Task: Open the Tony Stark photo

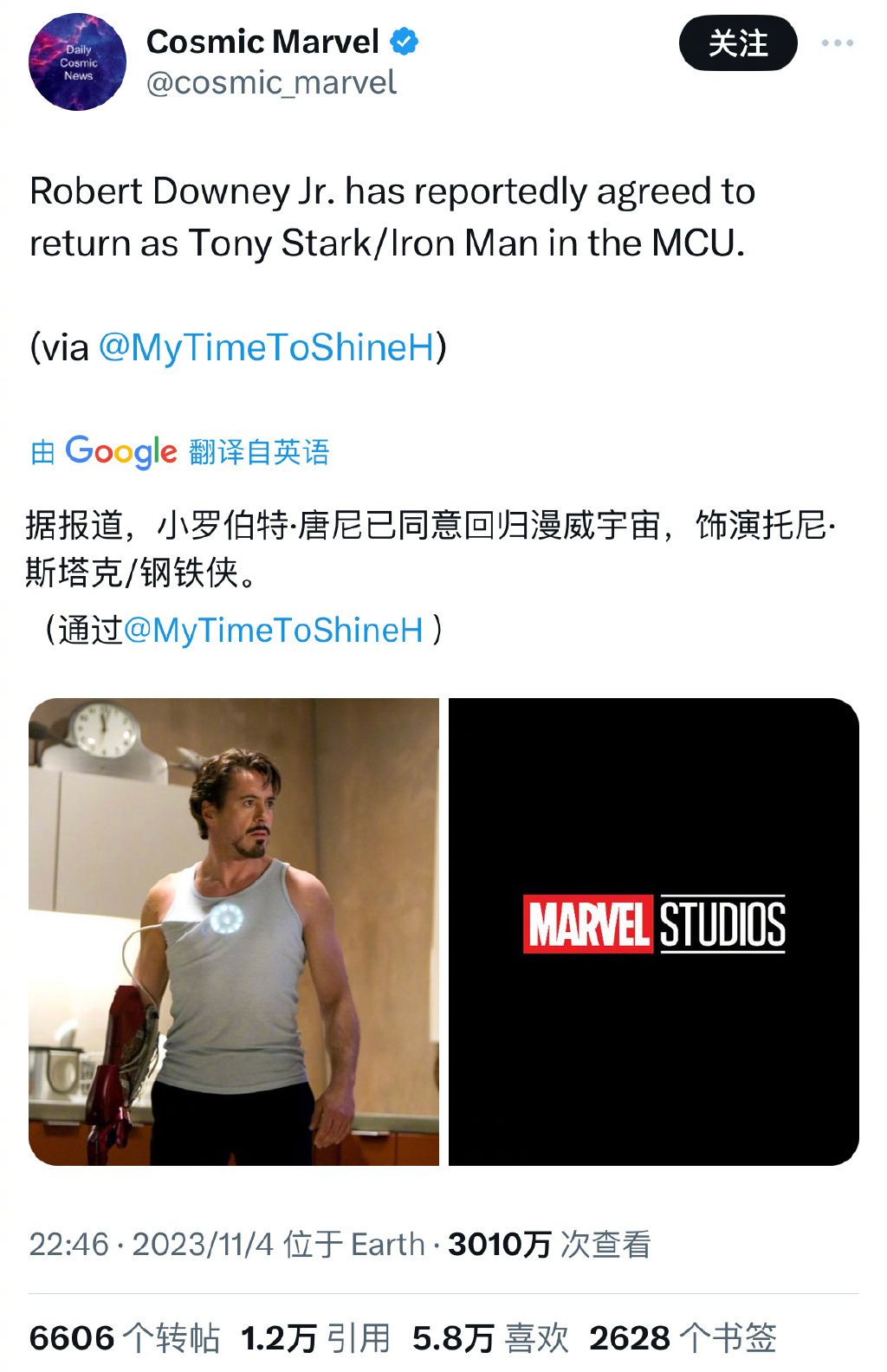Action: pos(234,931)
